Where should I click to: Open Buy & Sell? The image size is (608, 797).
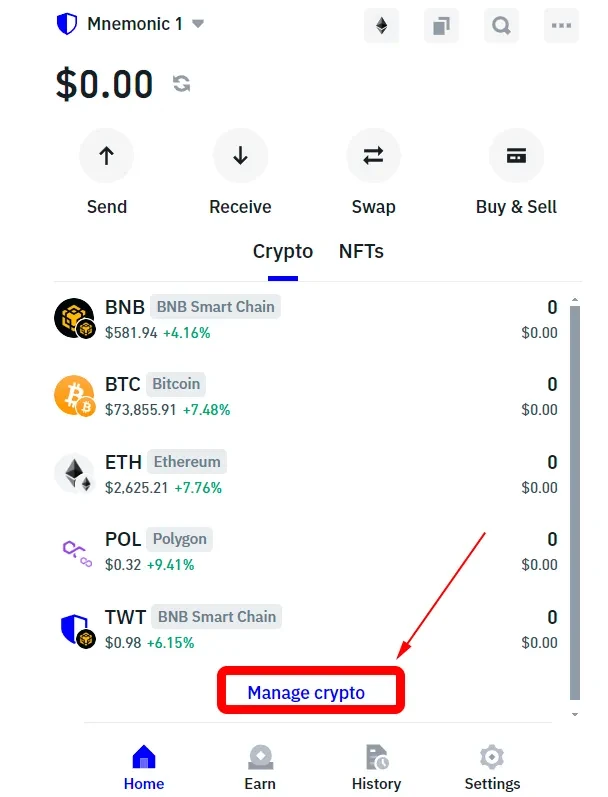[x=516, y=156]
